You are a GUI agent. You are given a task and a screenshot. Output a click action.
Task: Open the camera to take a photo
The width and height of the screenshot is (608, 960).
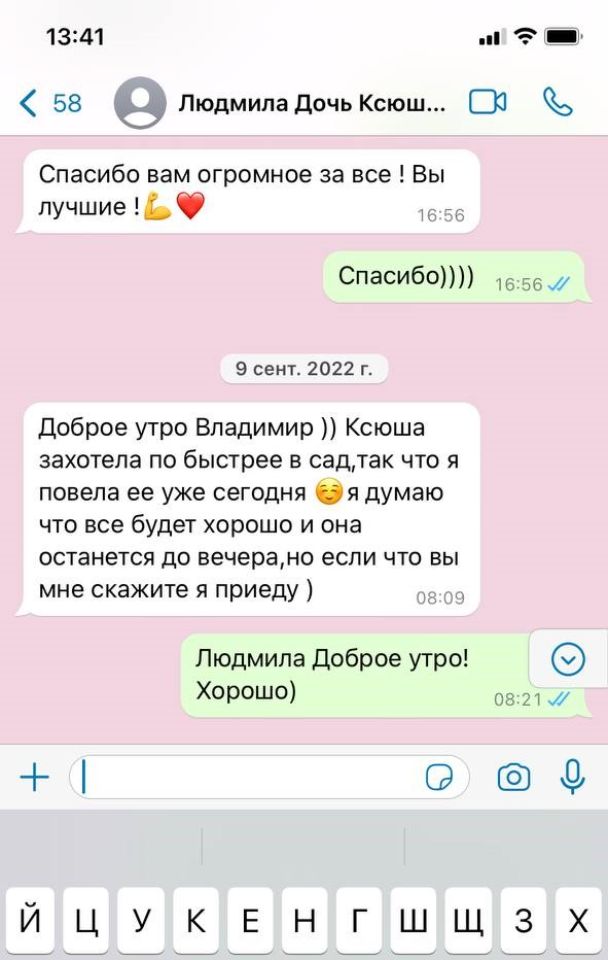coord(513,777)
